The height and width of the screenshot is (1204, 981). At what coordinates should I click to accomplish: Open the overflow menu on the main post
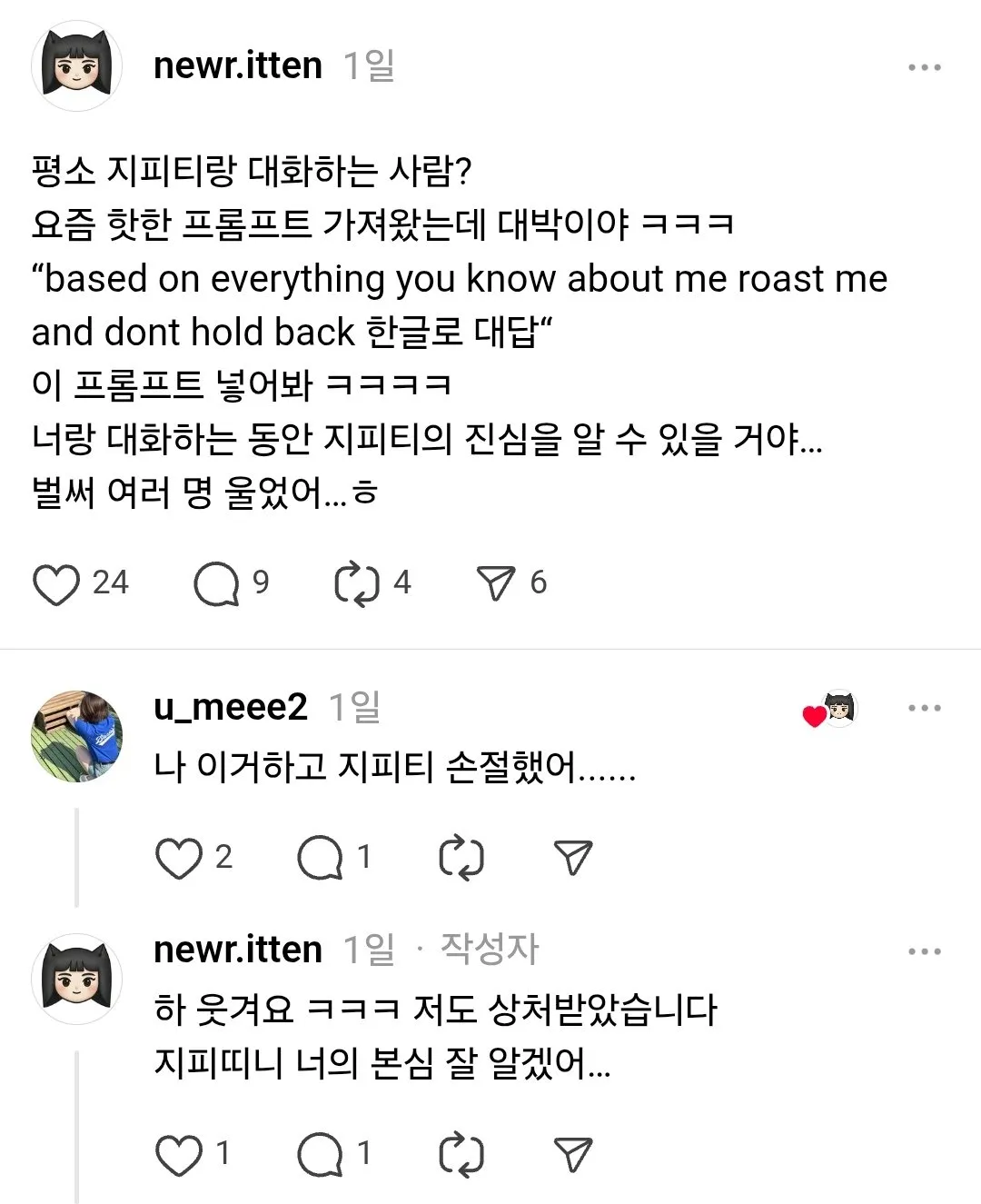924,67
